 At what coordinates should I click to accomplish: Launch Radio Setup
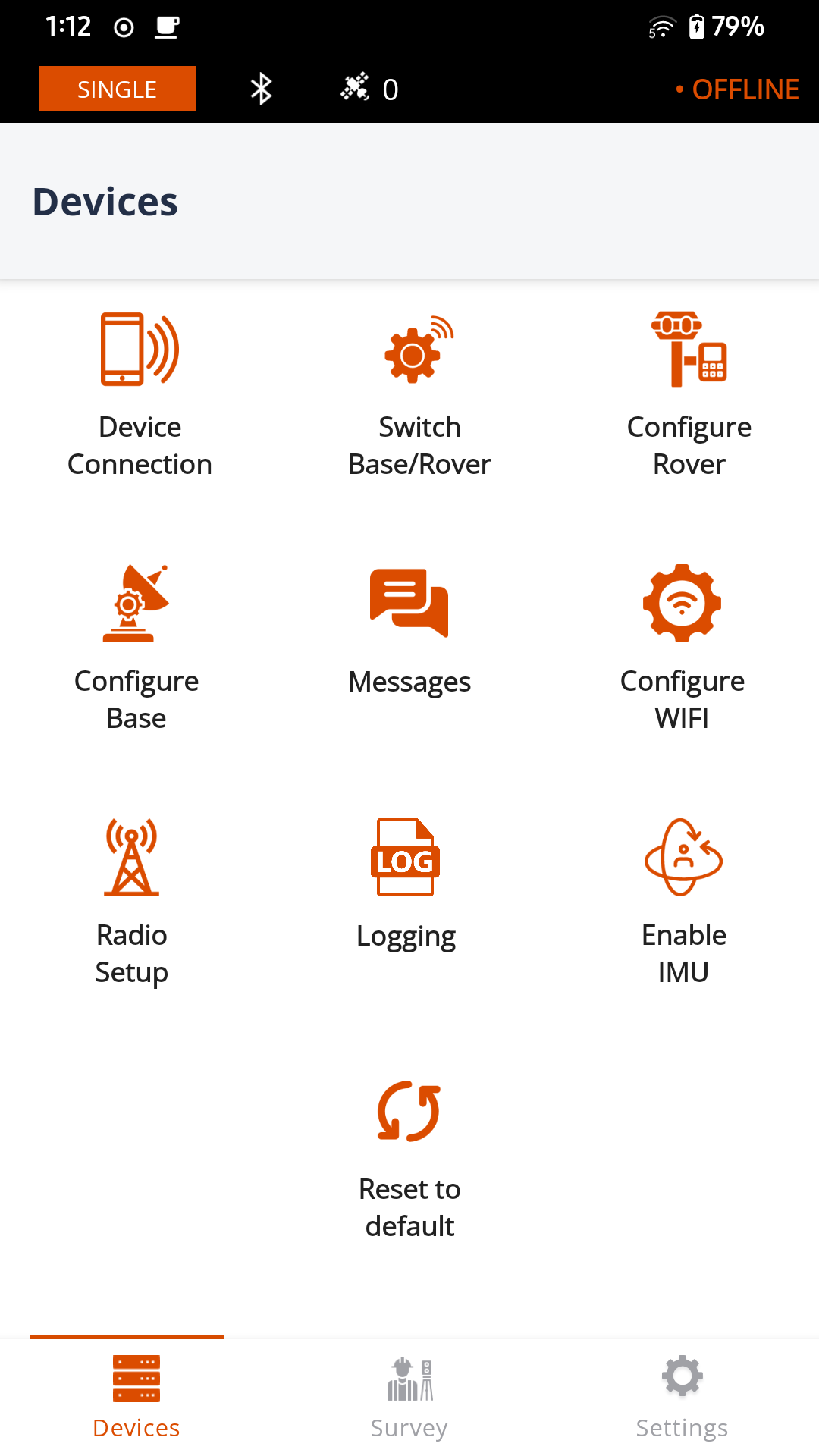(132, 902)
